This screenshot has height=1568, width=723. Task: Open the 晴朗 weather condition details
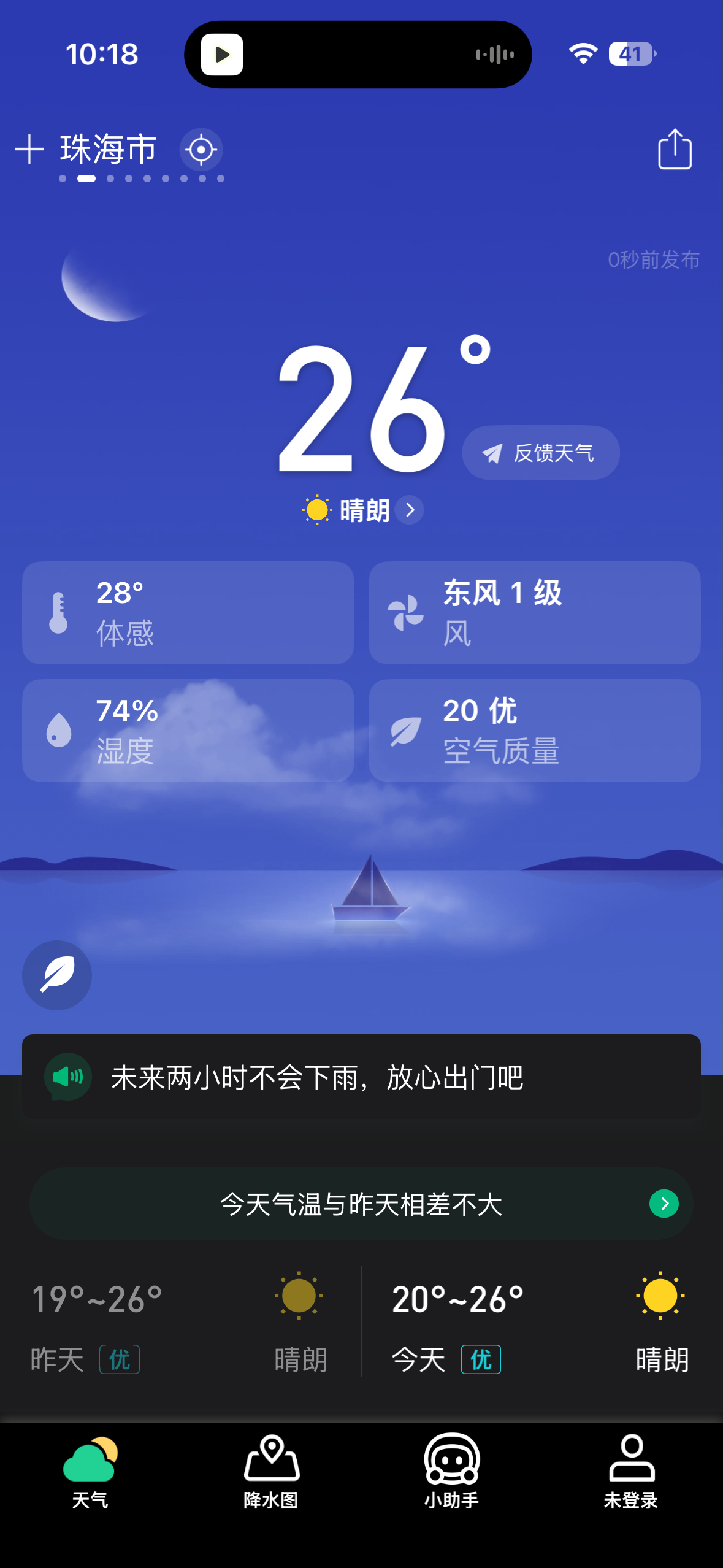(364, 510)
